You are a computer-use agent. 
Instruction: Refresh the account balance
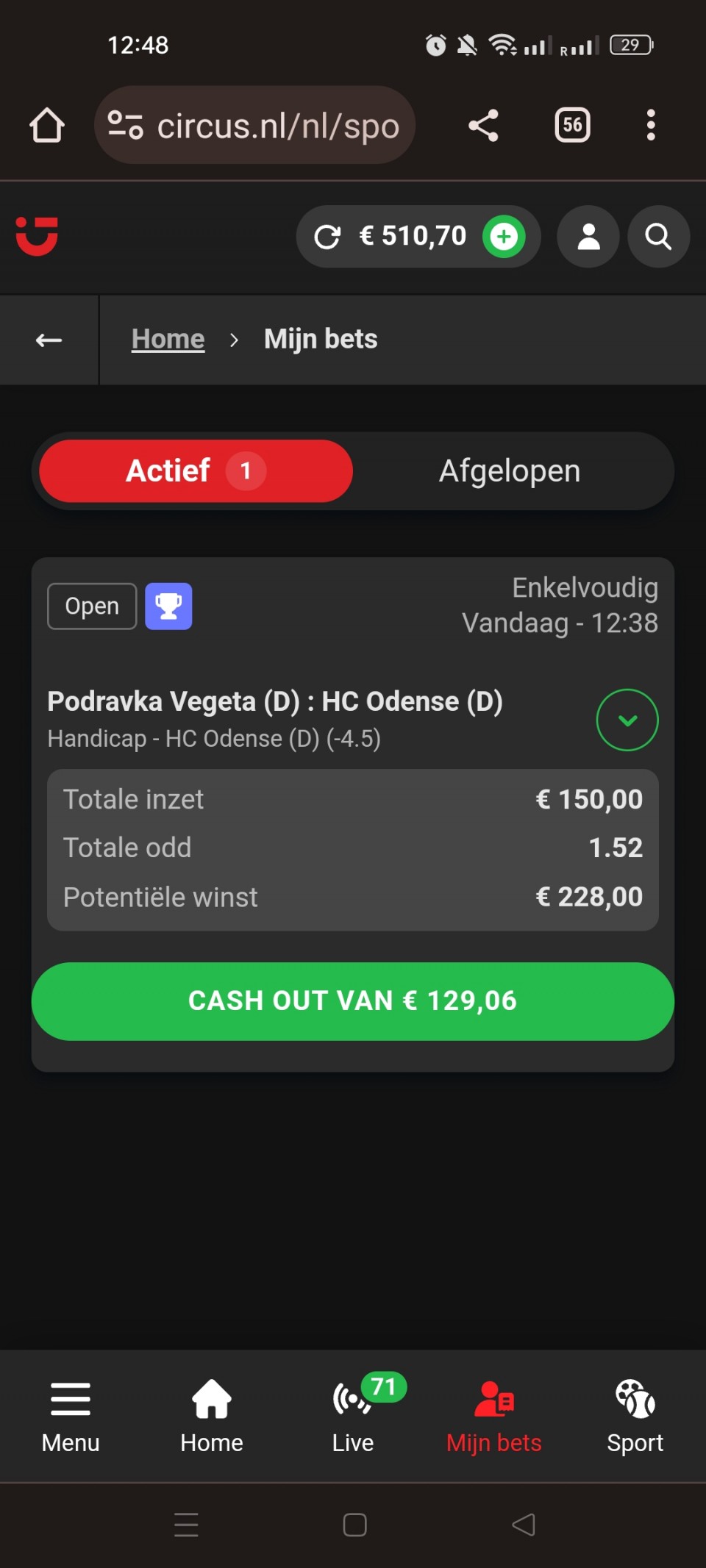(x=327, y=237)
